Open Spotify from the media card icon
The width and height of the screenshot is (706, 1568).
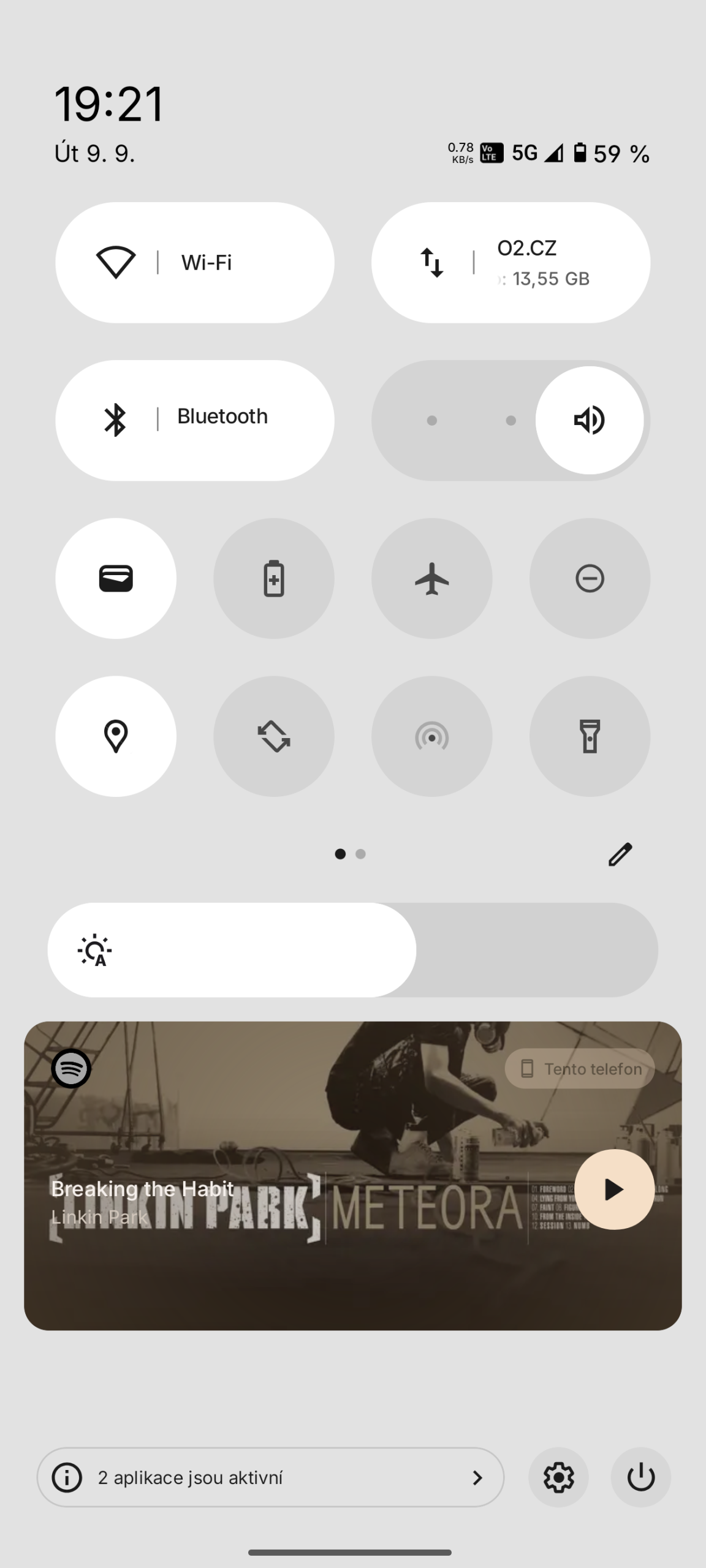(71, 1069)
